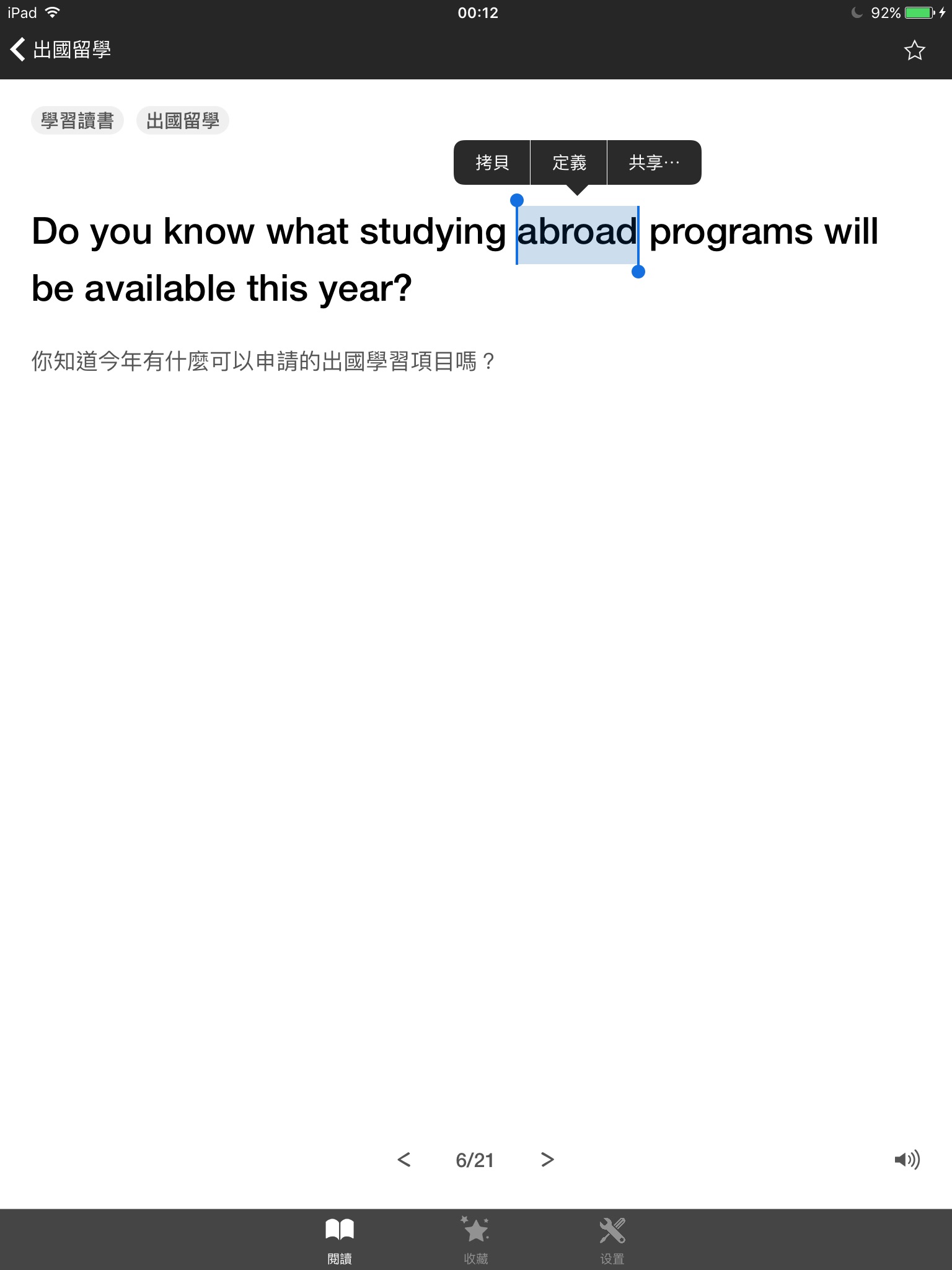Open the 學習讀書 tag chip

(x=77, y=120)
